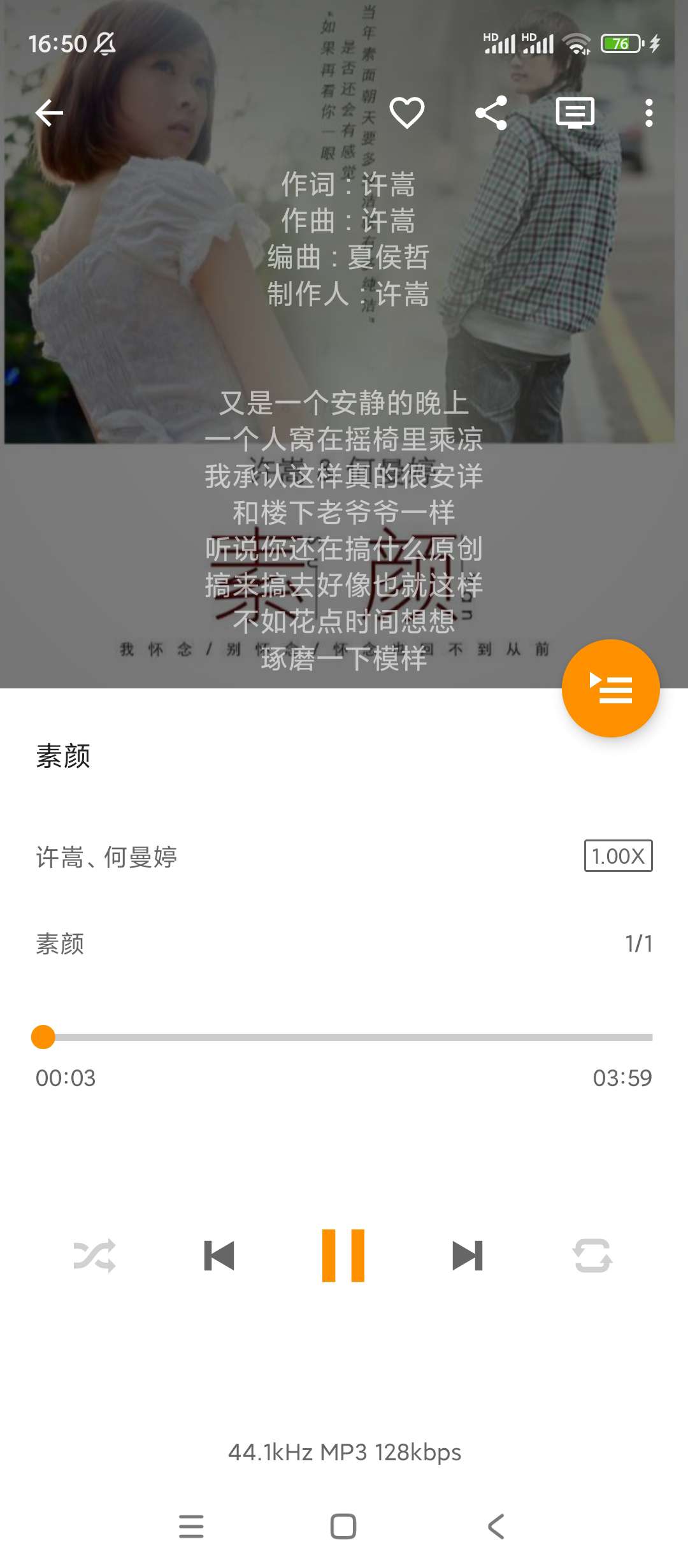Viewport: 688px width, 1568px height.
Task: Tap the playback progress bar
Action: tap(344, 1037)
